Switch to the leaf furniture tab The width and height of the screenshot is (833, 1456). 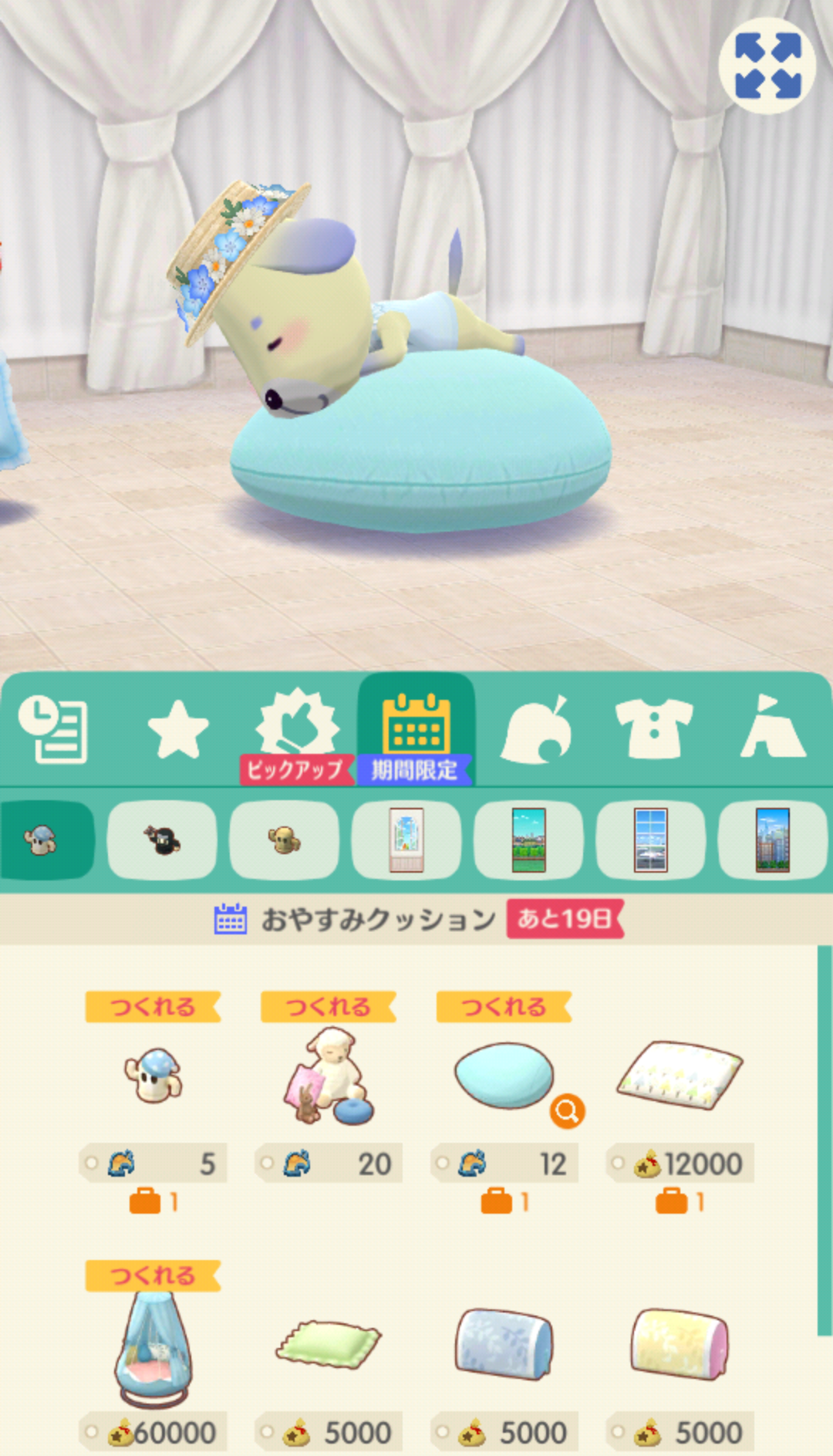click(537, 730)
